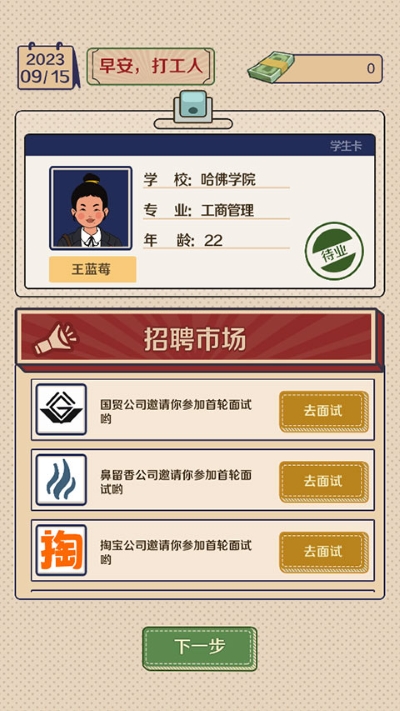Tap the 下一步 button
Viewport: 400px width, 711px height.
pos(200,648)
